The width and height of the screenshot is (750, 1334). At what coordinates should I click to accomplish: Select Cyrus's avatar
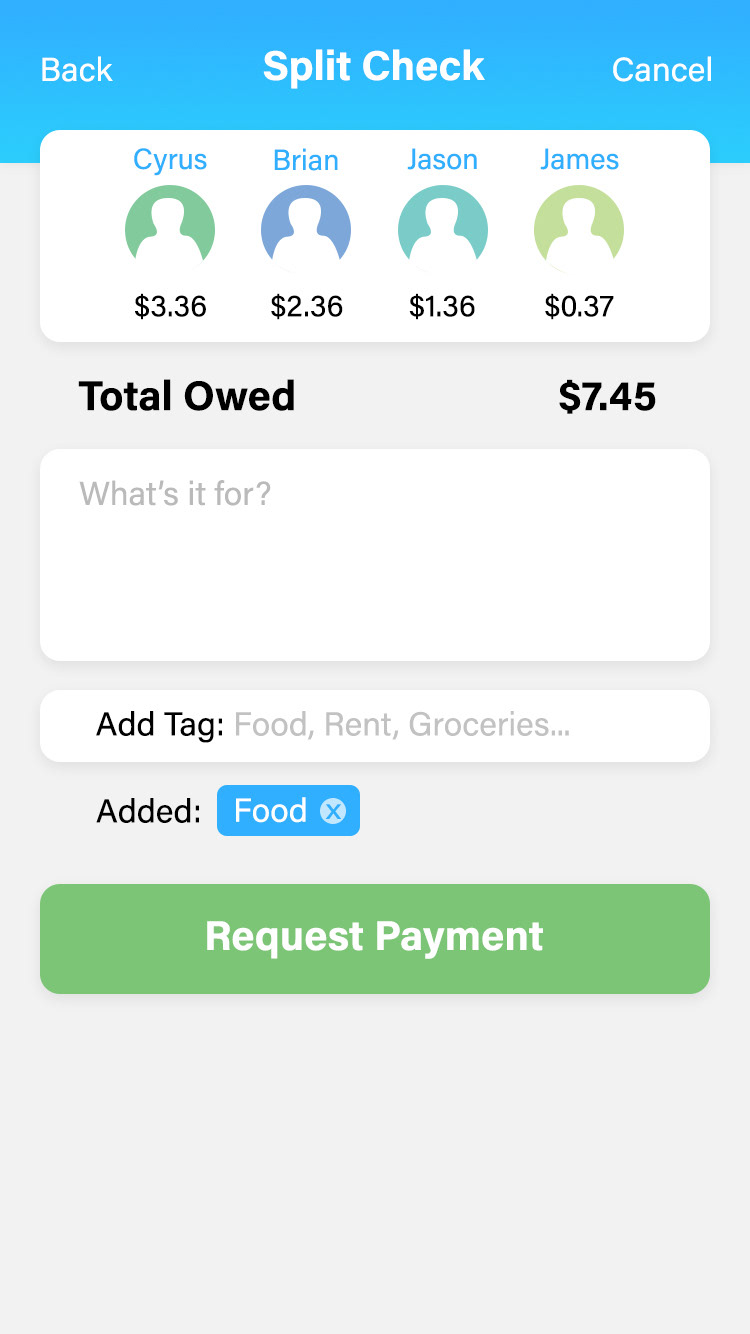click(x=170, y=229)
